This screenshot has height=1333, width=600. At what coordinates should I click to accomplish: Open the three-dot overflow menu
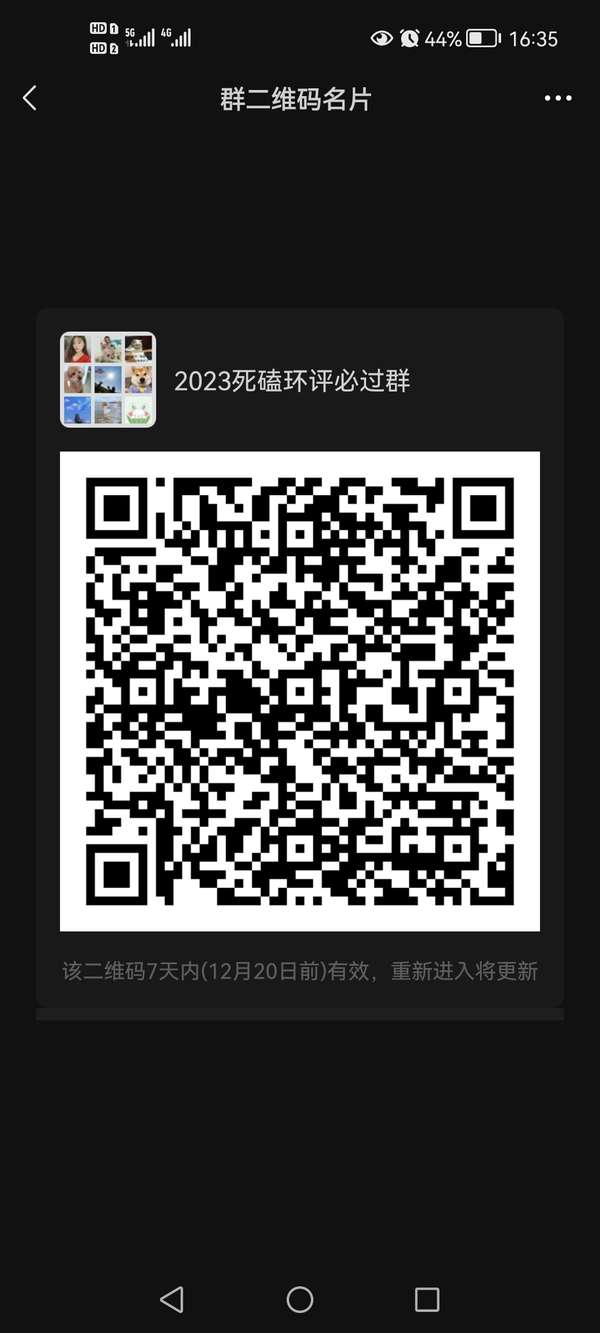[558, 98]
